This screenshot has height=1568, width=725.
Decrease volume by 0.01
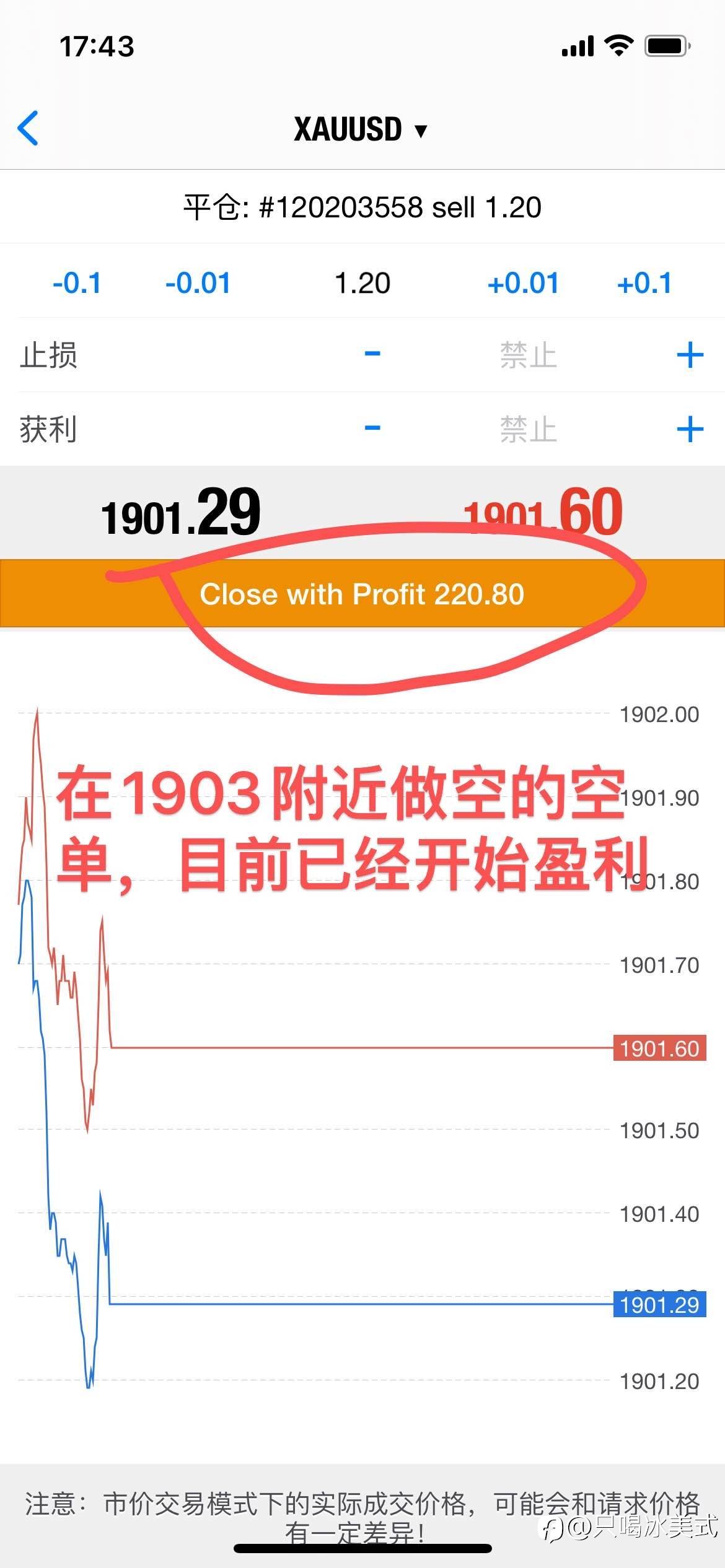[x=198, y=283]
